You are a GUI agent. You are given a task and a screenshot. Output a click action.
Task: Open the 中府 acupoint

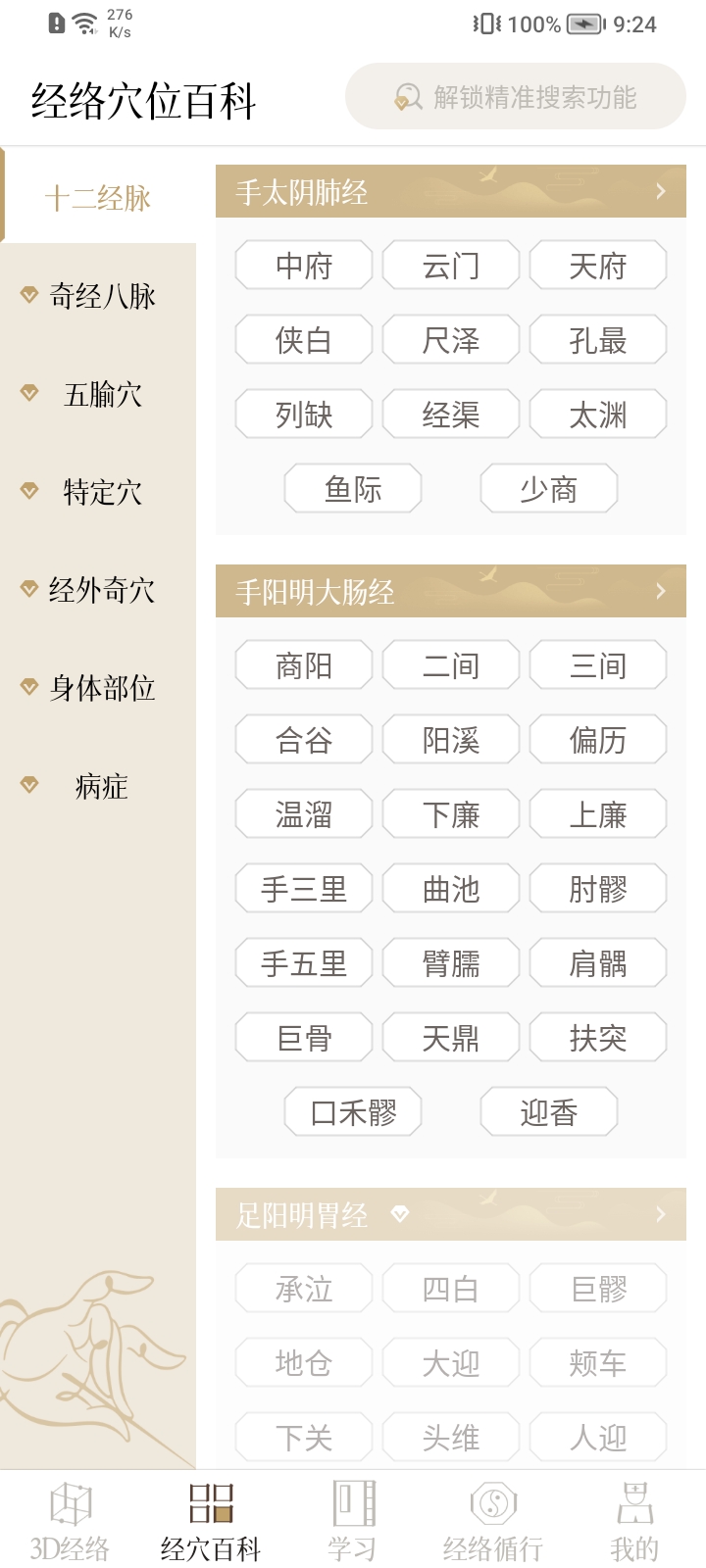tap(304, 266)
